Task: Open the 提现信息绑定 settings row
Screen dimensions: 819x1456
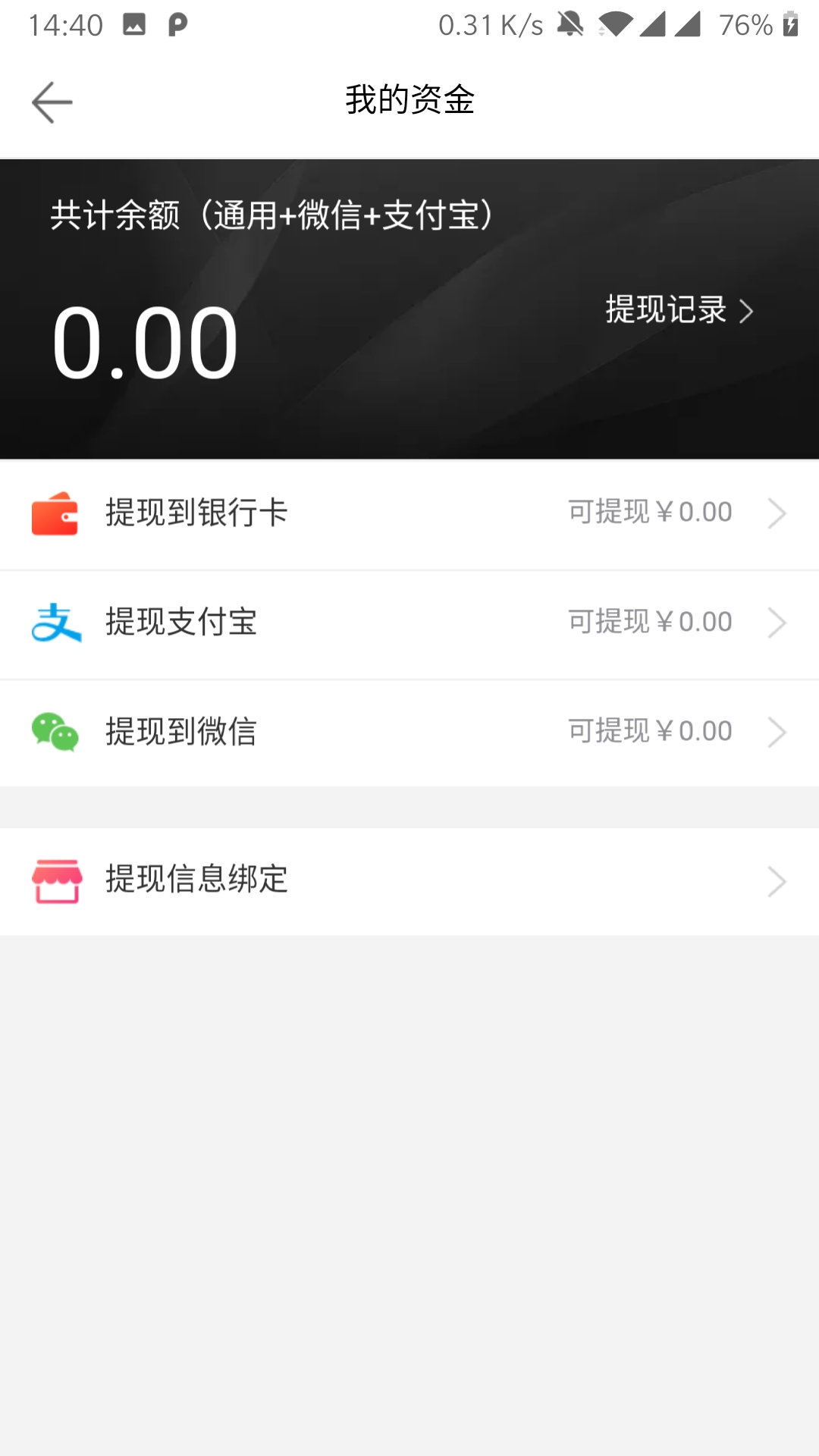Action: click(x=409, y=880)
